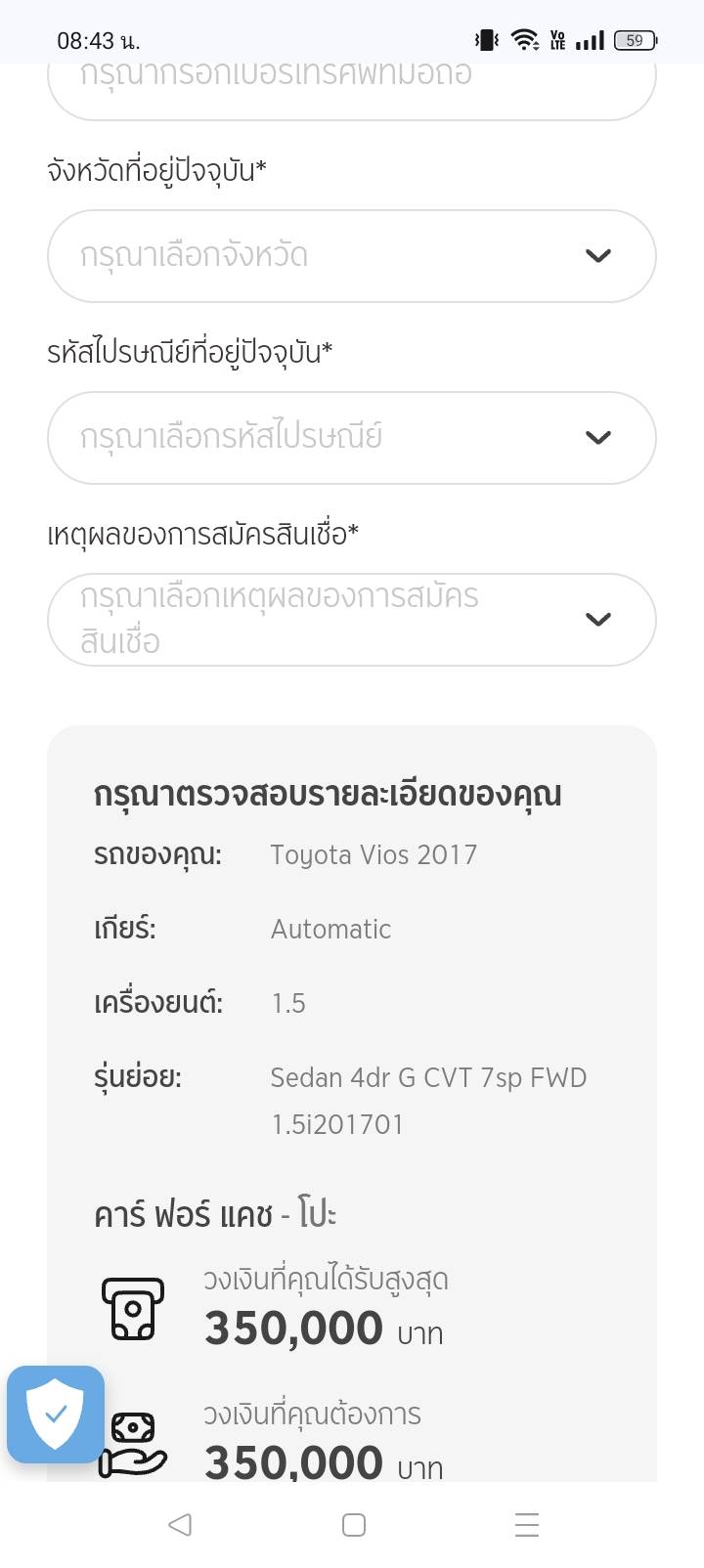Tap the mobile phone number field
Screen dimensions: 704x1568
click(x=351, y=90)
